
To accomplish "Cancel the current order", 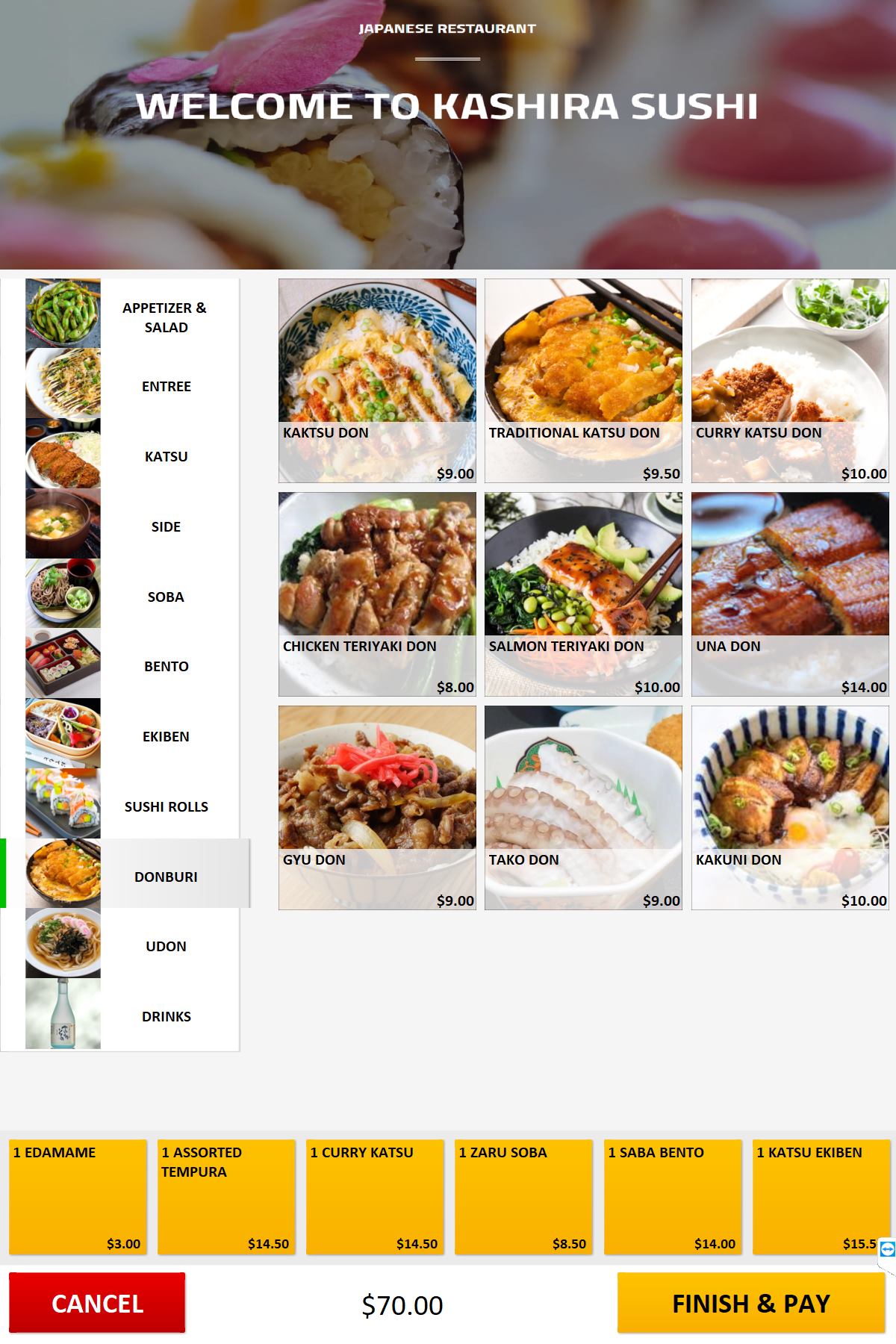I will (x=97, y=1304).
